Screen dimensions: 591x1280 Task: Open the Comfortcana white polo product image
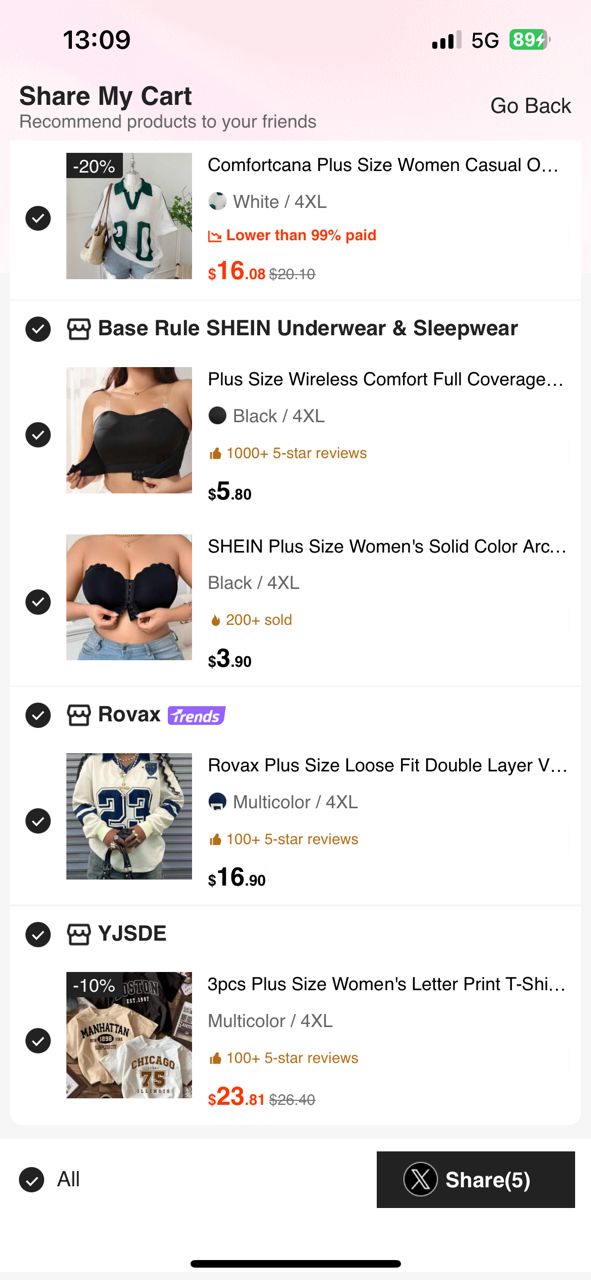pos(129,216)
